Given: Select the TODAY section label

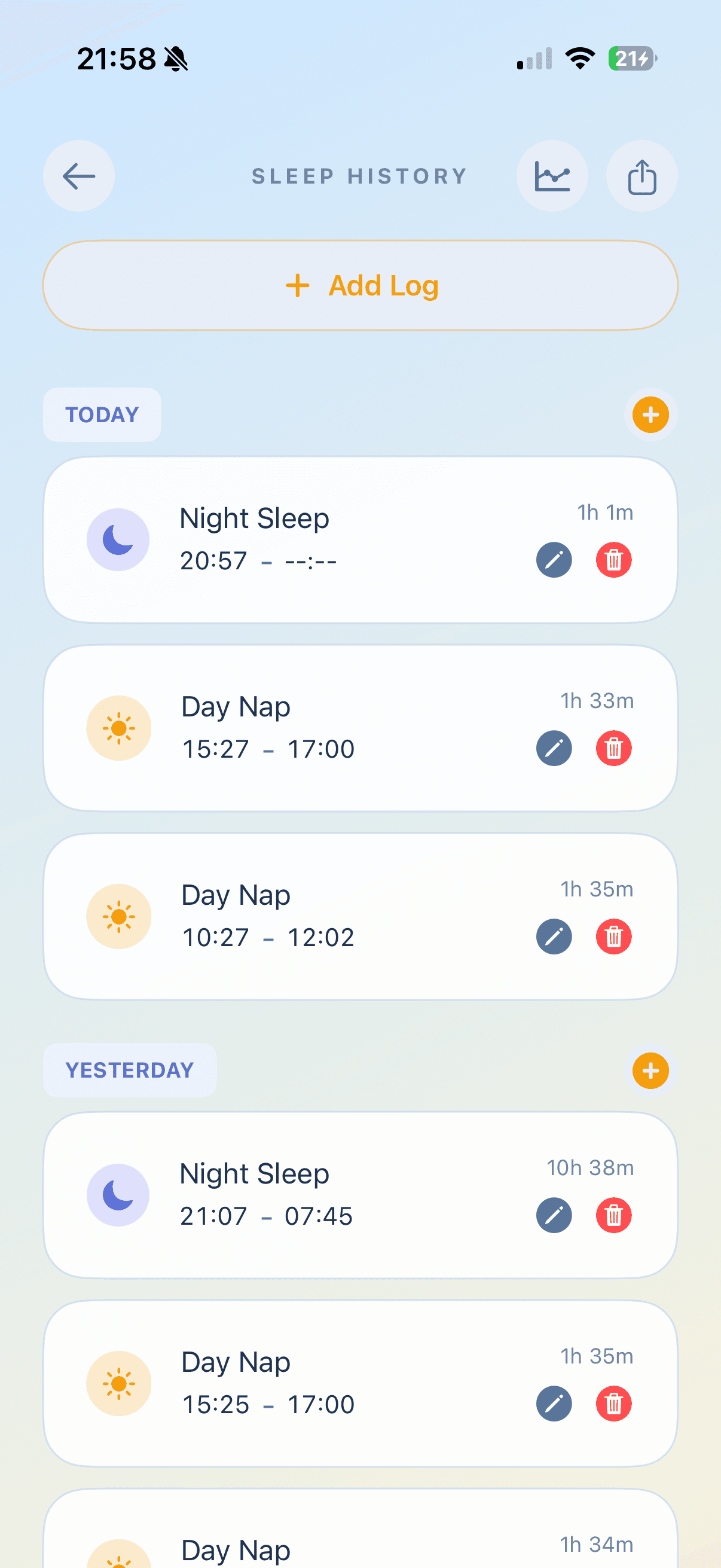Looking at the screenshot, I should (102, 414).
